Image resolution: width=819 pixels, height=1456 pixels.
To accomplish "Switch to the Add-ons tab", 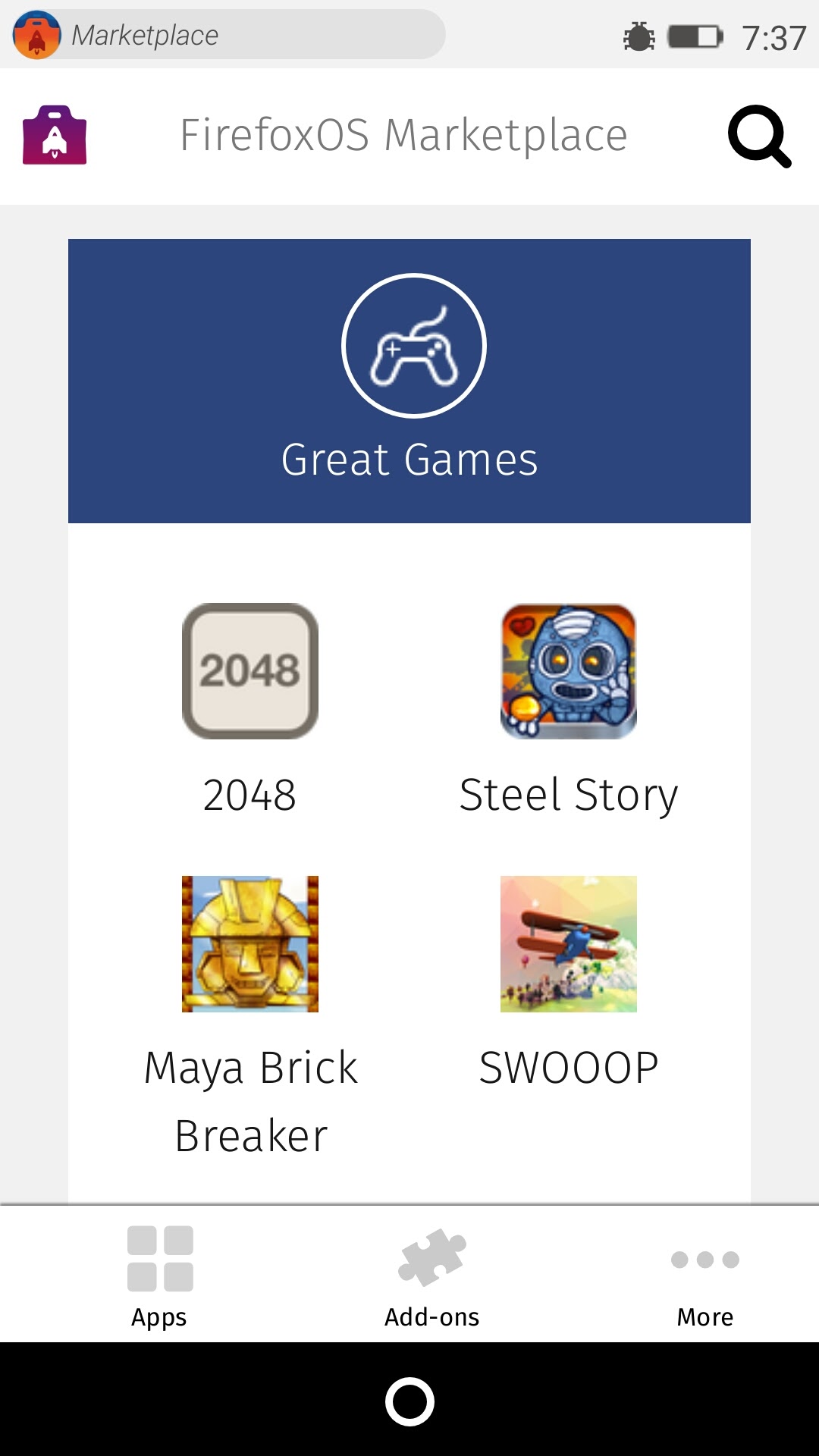I will tap(432, 1276).
